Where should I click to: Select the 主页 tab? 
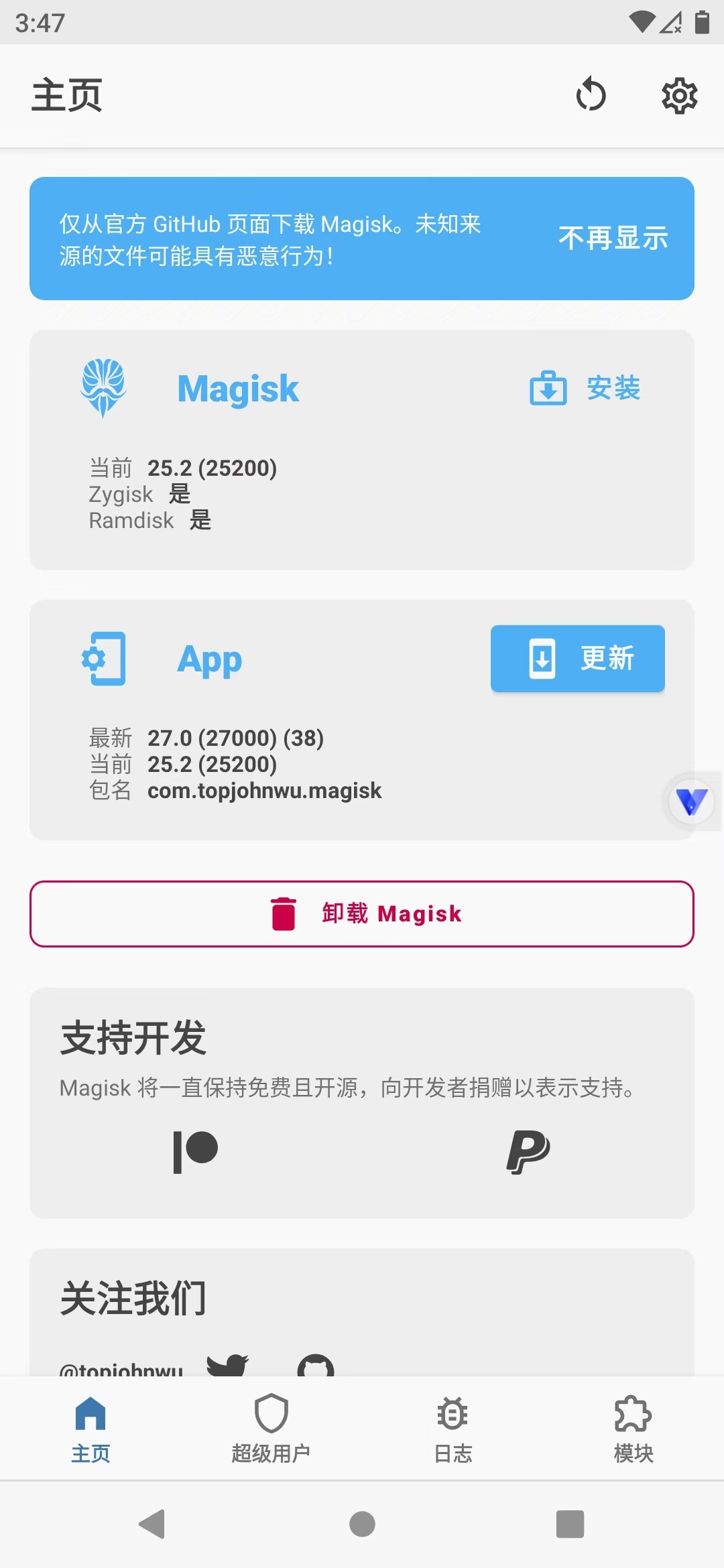[x=90, y=1429]
